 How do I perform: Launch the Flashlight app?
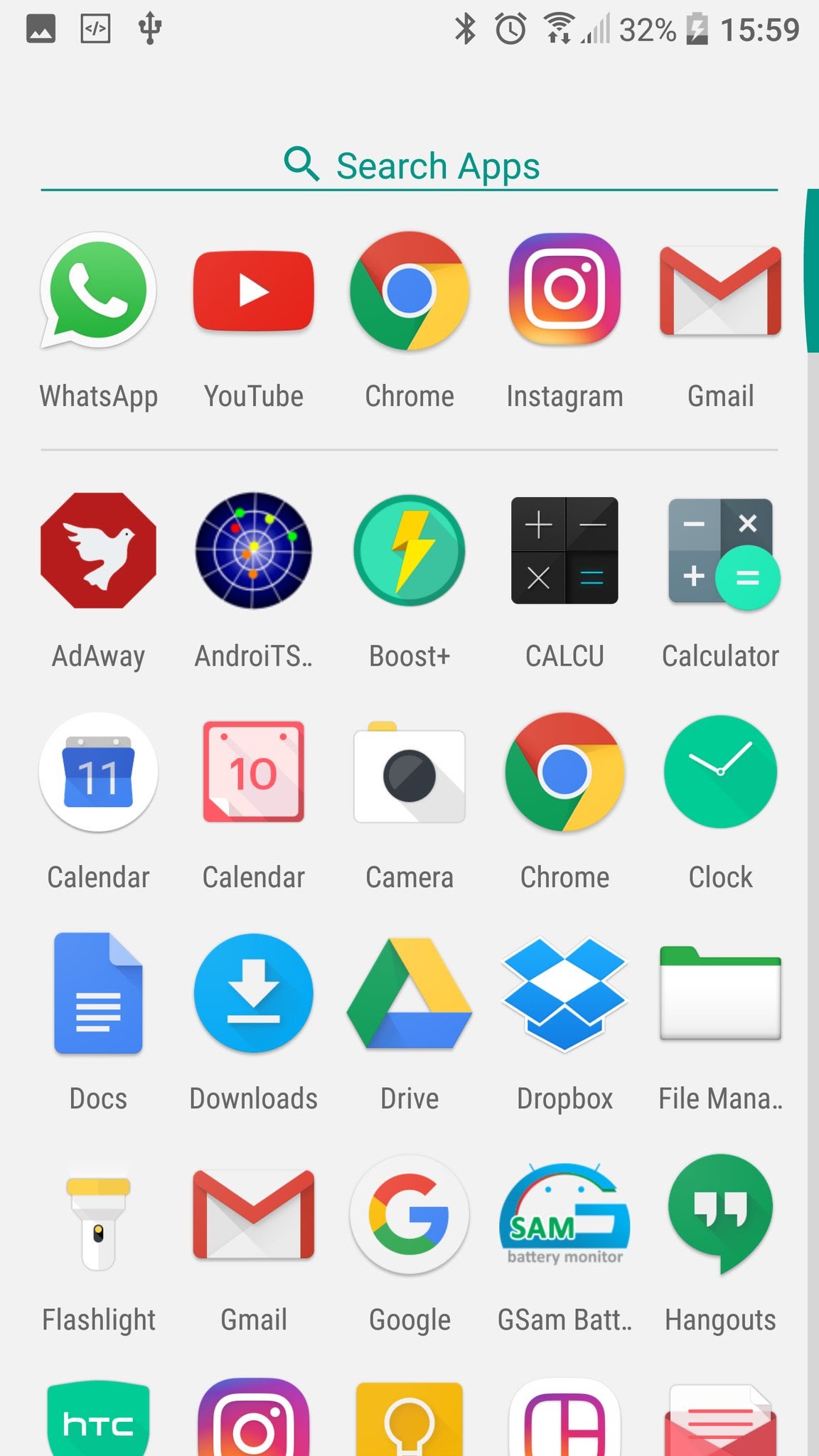click(x=97, y=1216)
